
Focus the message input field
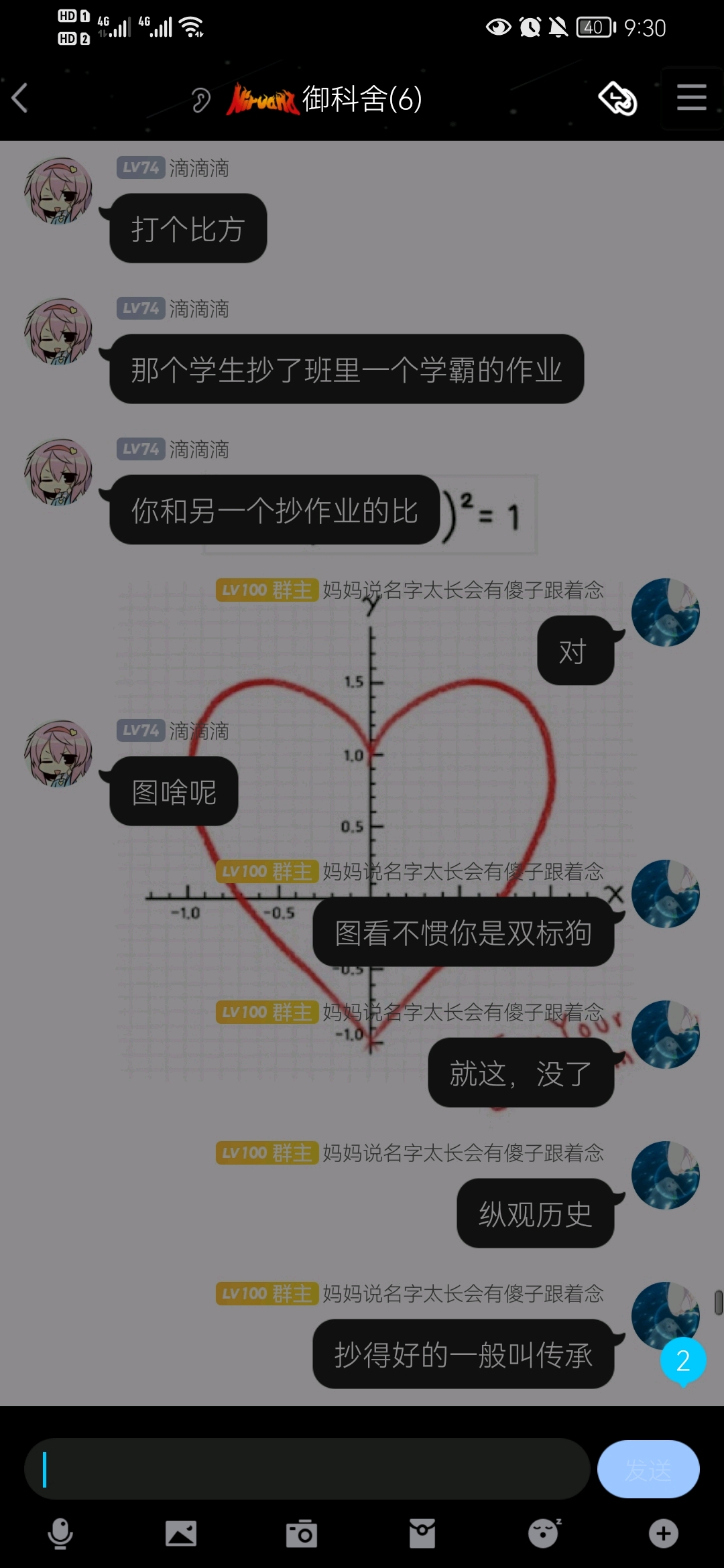[x=307, y=1469]
